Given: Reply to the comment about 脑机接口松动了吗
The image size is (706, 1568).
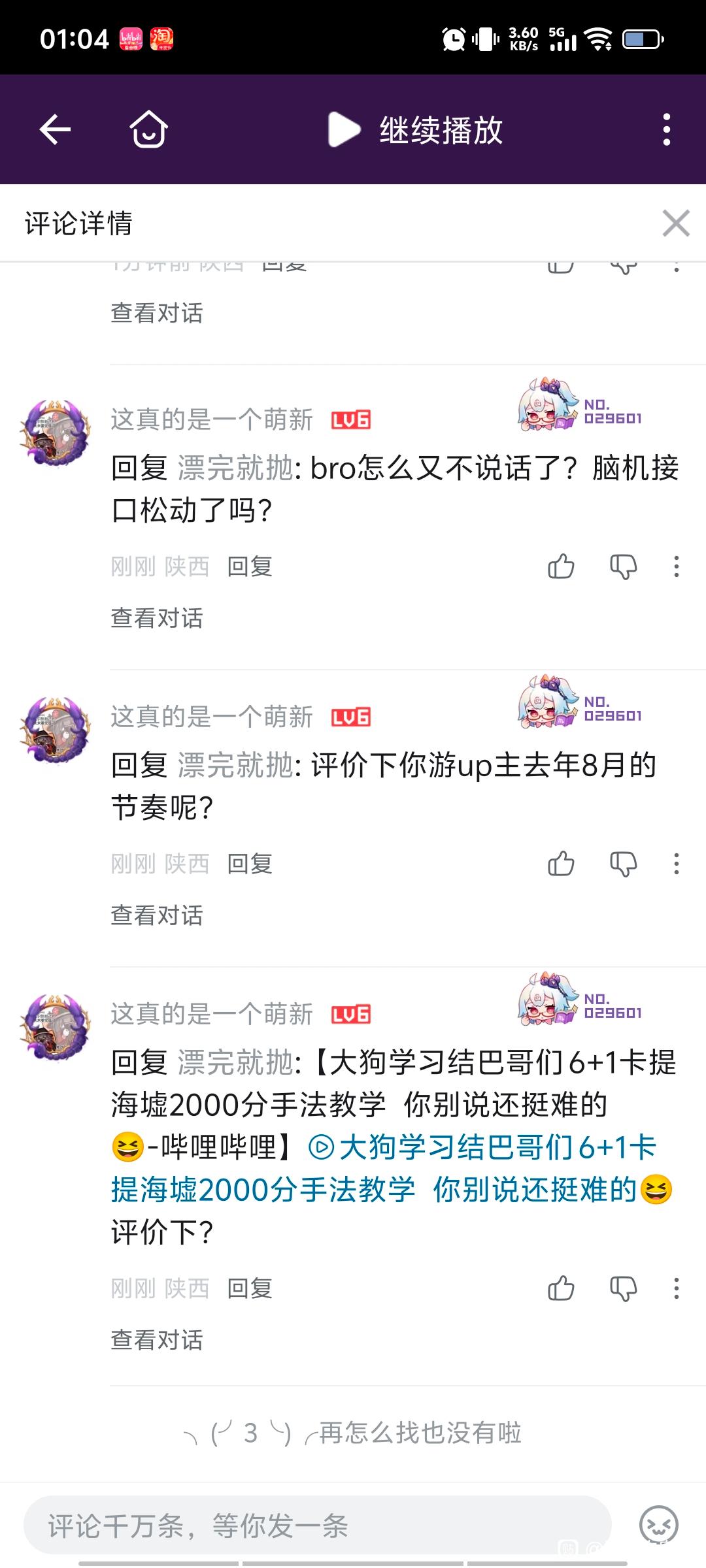Looking at the screenshot, I should 250,566.
